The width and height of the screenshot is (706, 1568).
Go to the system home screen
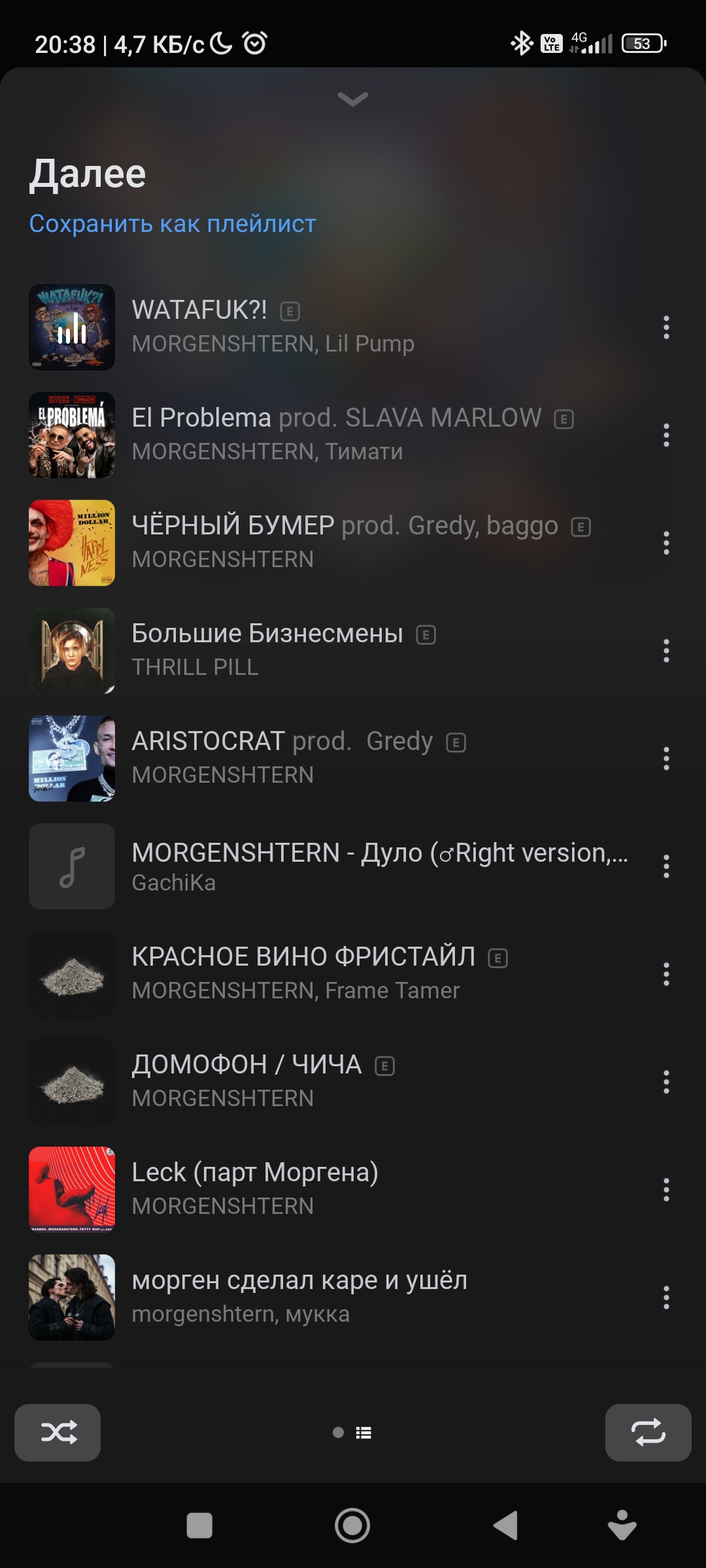point(352,1526)
